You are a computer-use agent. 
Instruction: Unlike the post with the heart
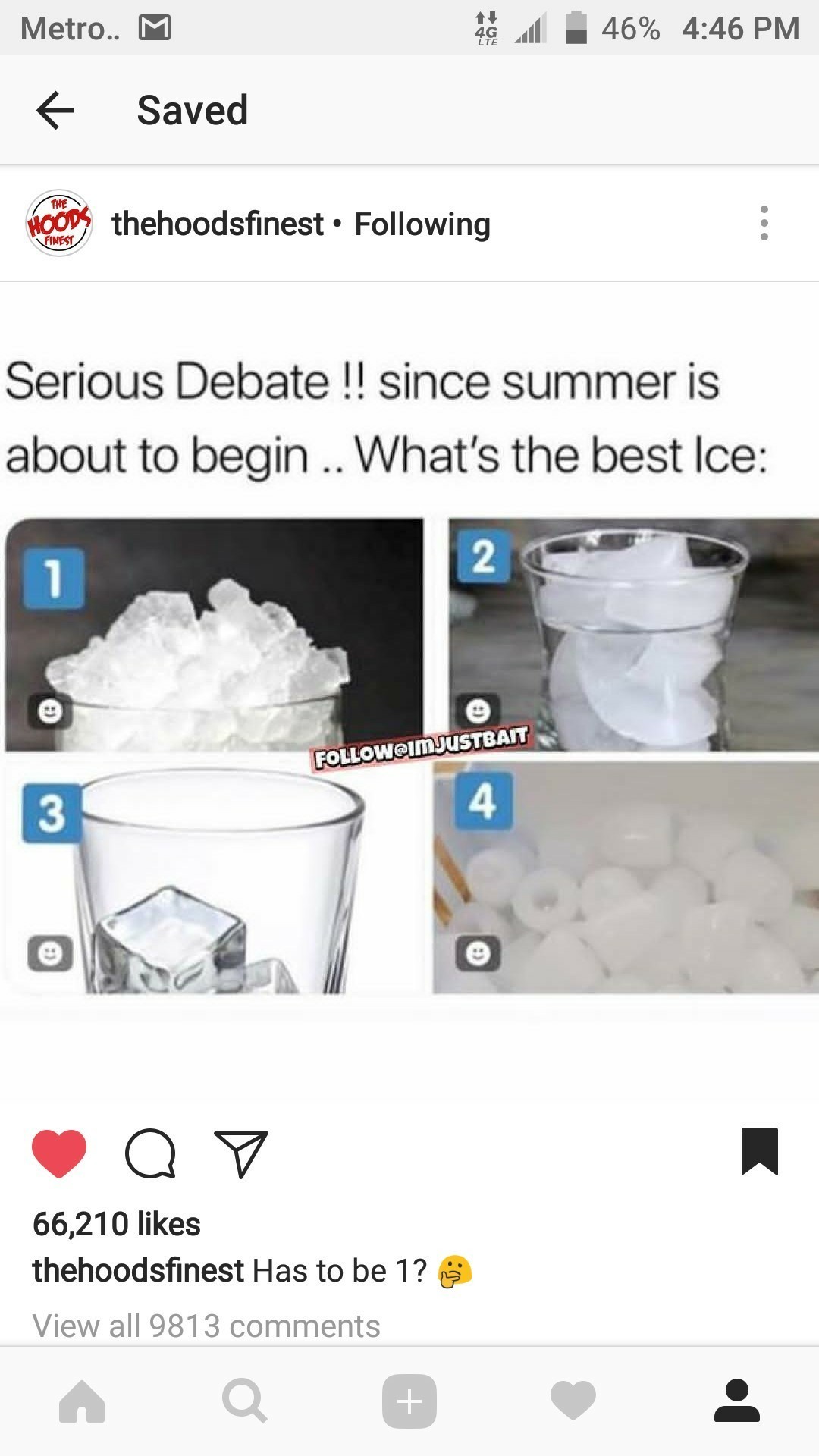[59, 1153]
